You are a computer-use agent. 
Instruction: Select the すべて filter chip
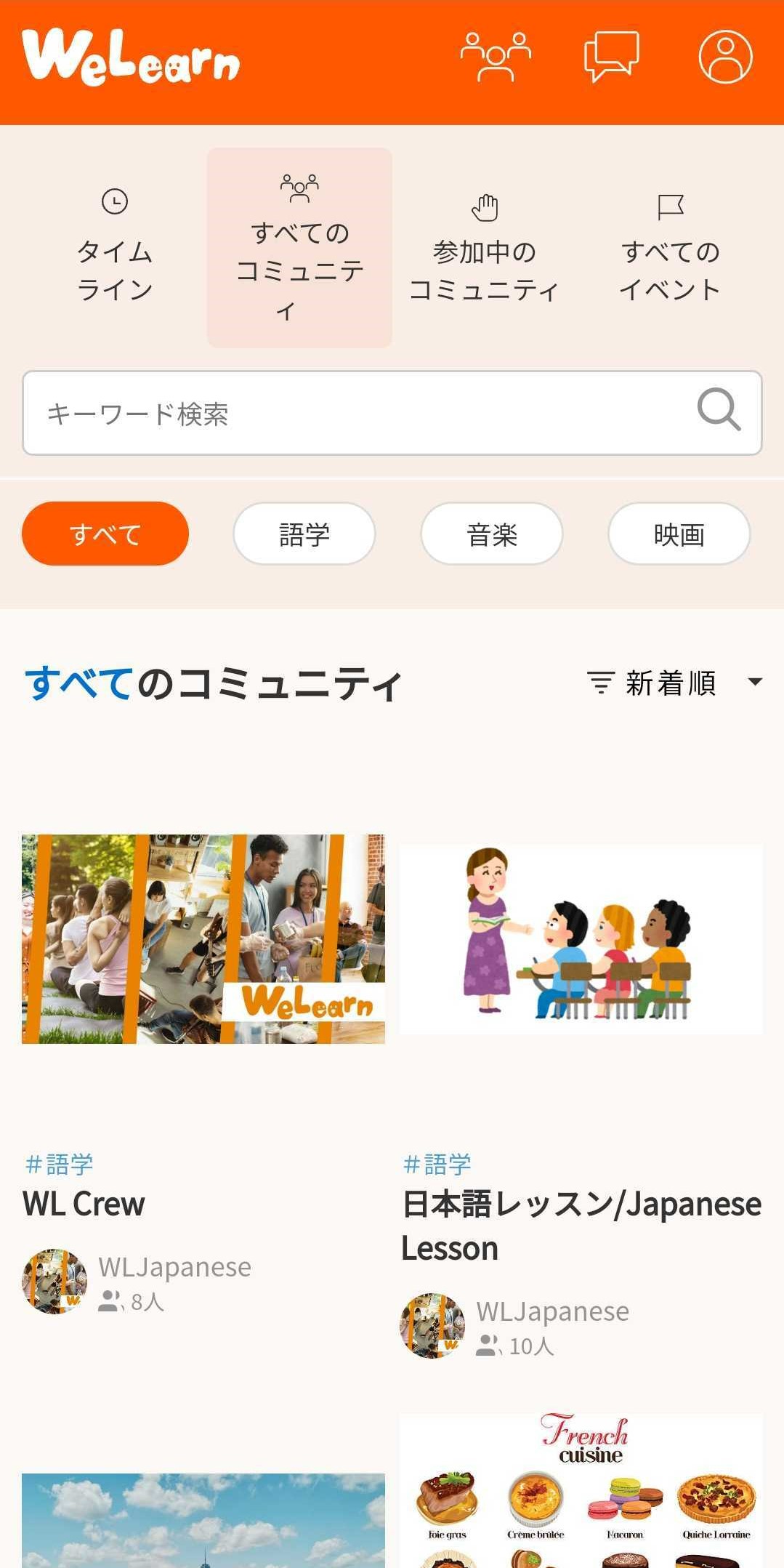pos(105,534)
